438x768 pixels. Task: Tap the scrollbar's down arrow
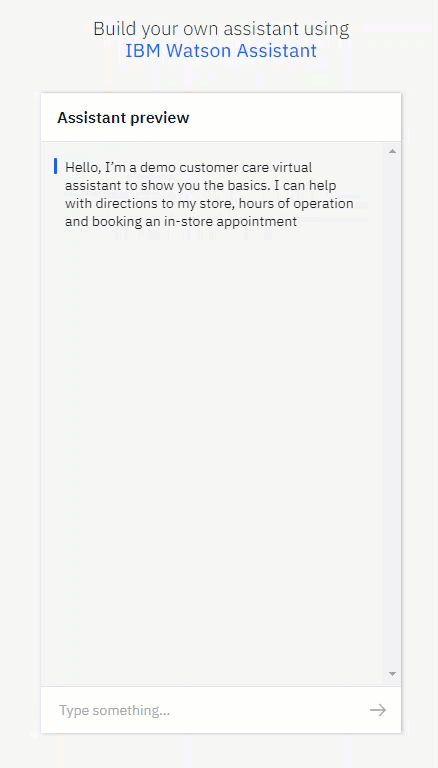pyautogui.click(x=392, y=674)
